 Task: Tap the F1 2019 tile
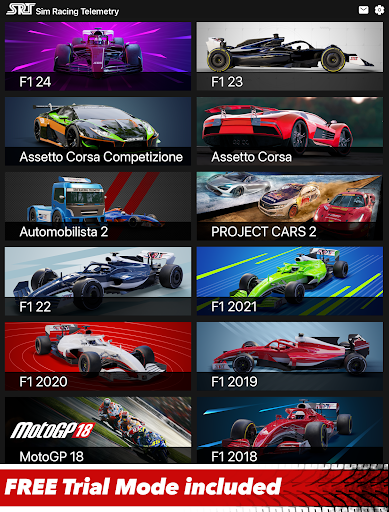point(290,356)
